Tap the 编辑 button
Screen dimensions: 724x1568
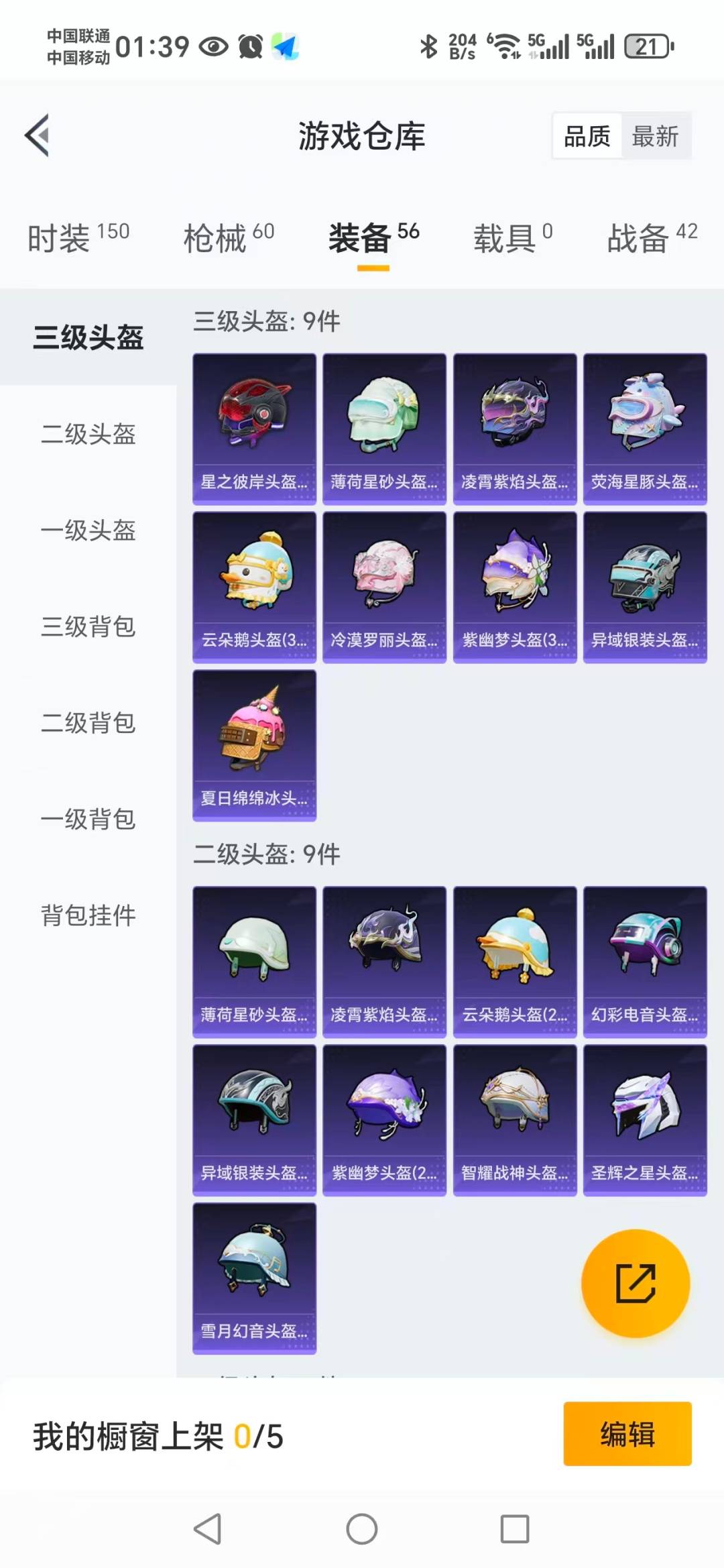point(627,1434)
